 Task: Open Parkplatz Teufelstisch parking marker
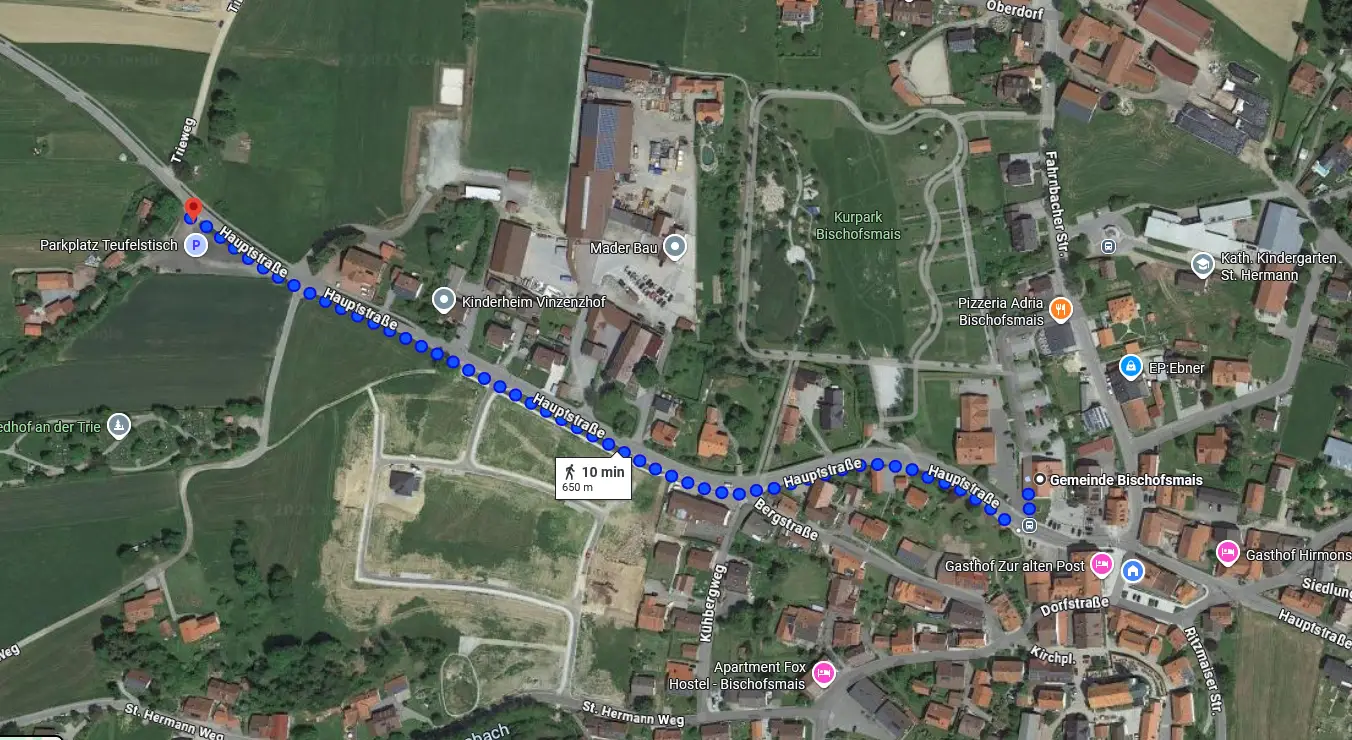(x=196, y=245)
